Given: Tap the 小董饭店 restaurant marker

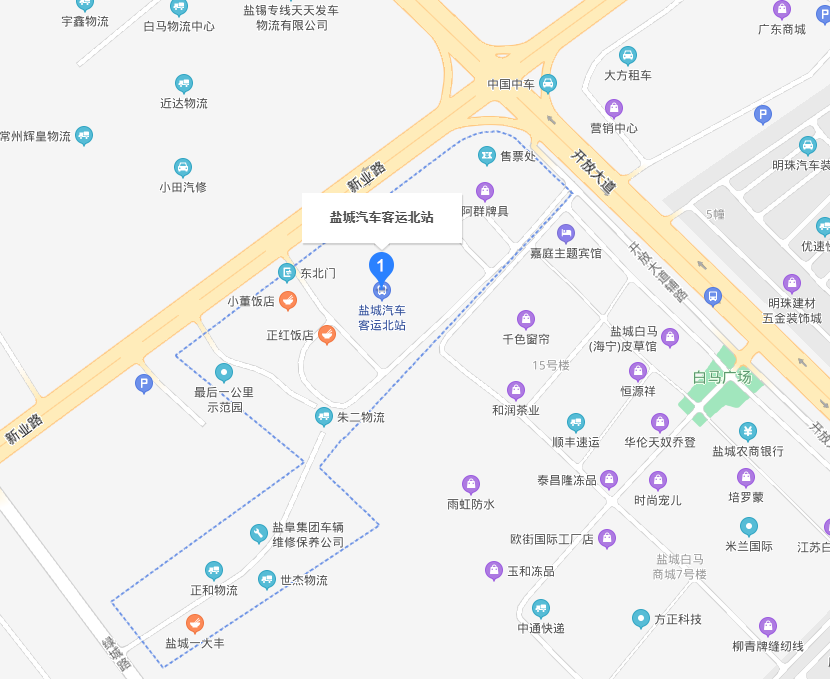Looking at the screenshot, I should coord(288,300).
